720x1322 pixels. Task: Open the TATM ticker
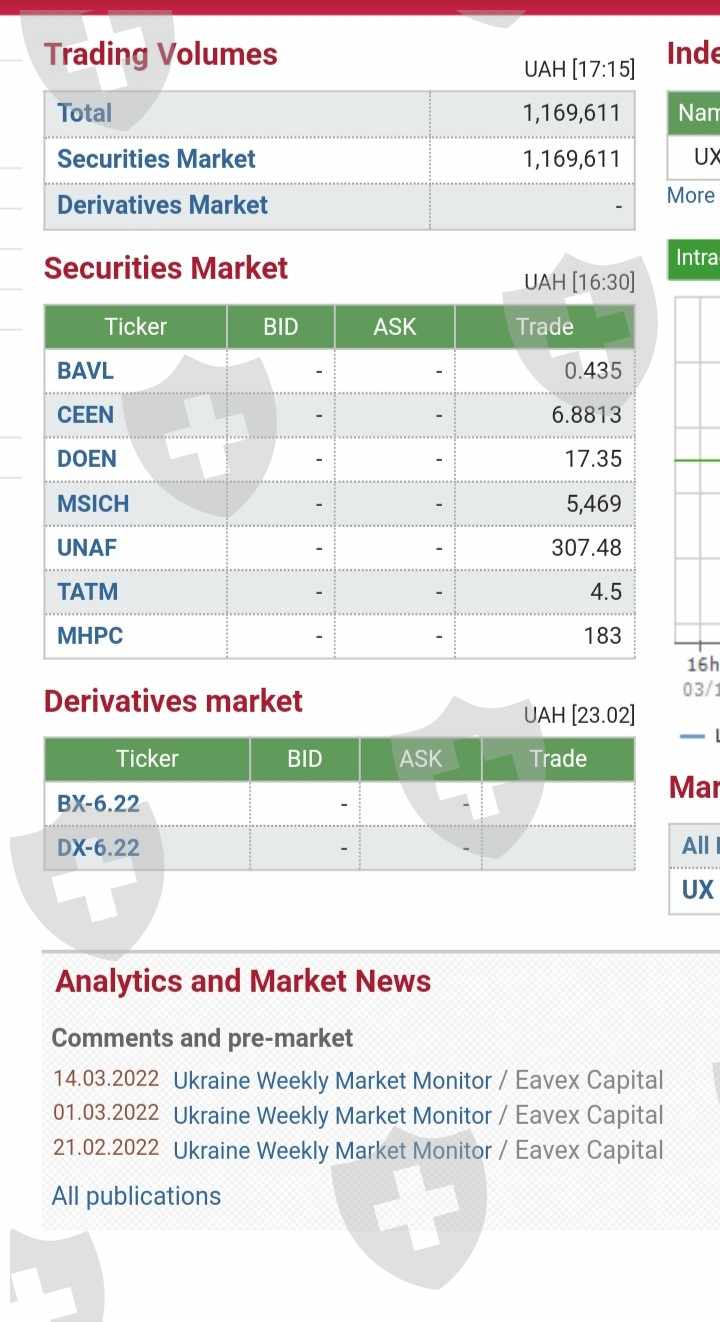tap(88, 591)
